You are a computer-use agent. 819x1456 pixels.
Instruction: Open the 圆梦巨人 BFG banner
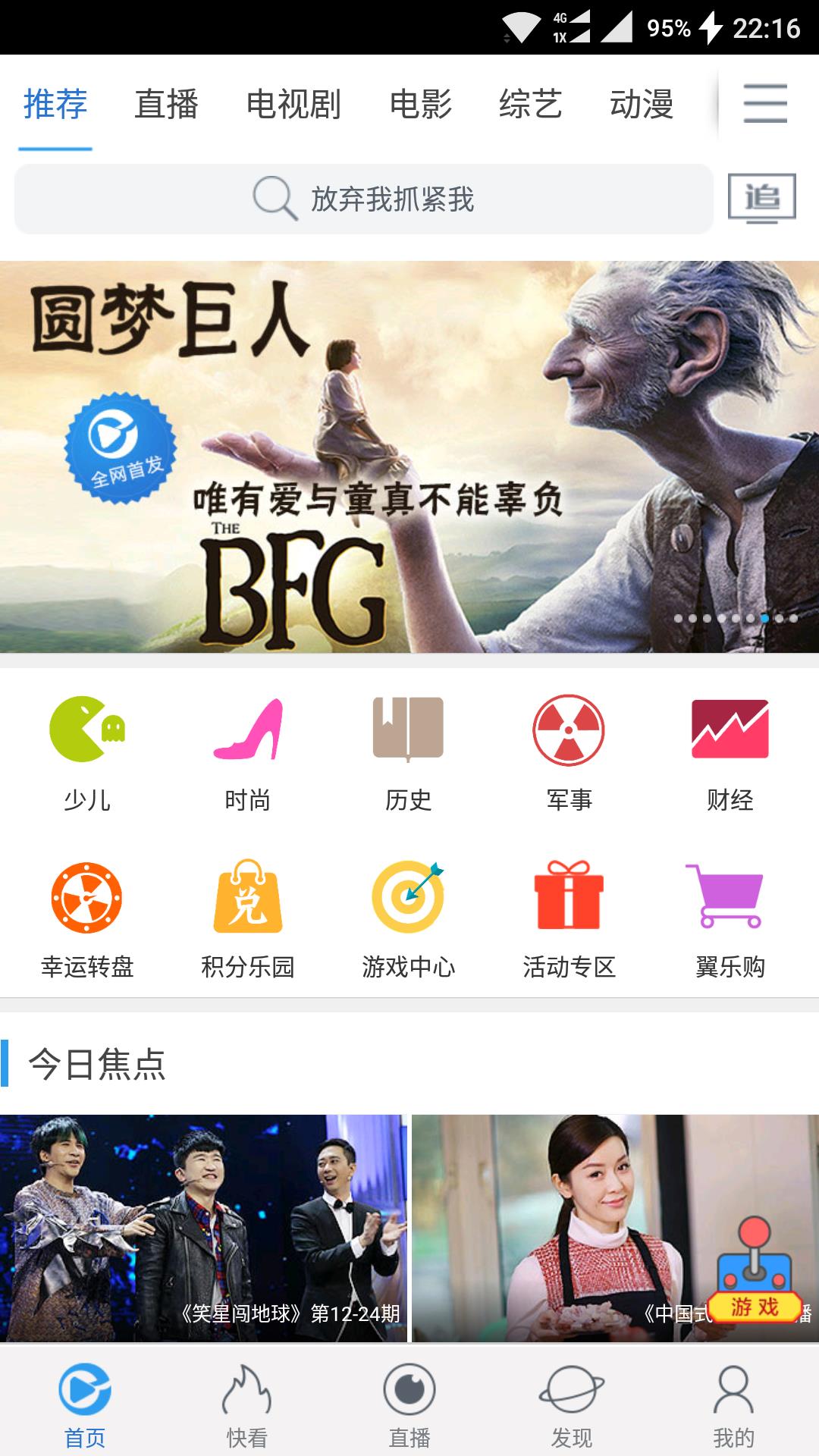(x=409, y=457)
